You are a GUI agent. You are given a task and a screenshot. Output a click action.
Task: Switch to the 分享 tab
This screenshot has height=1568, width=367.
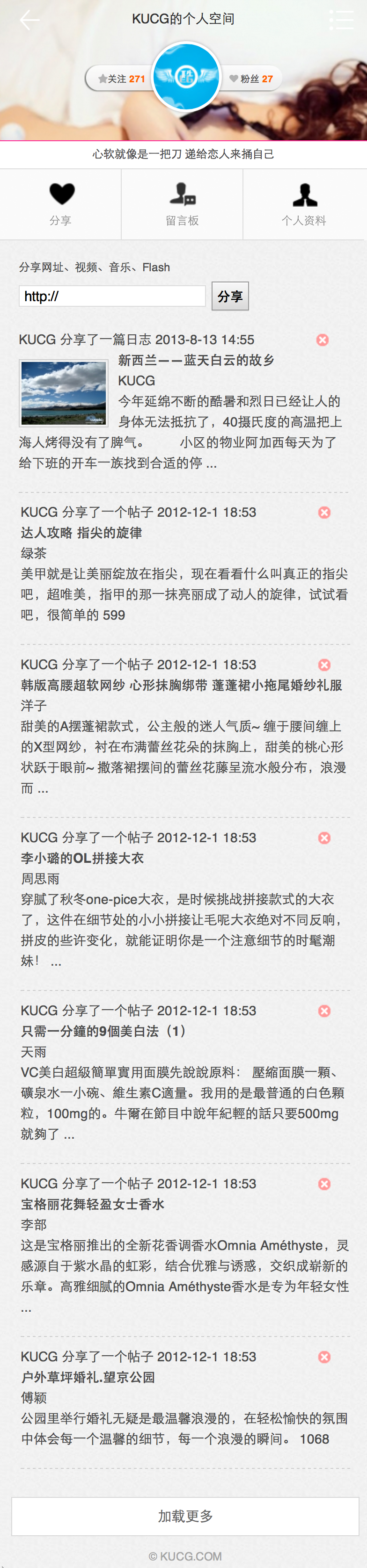click(61, 204)
